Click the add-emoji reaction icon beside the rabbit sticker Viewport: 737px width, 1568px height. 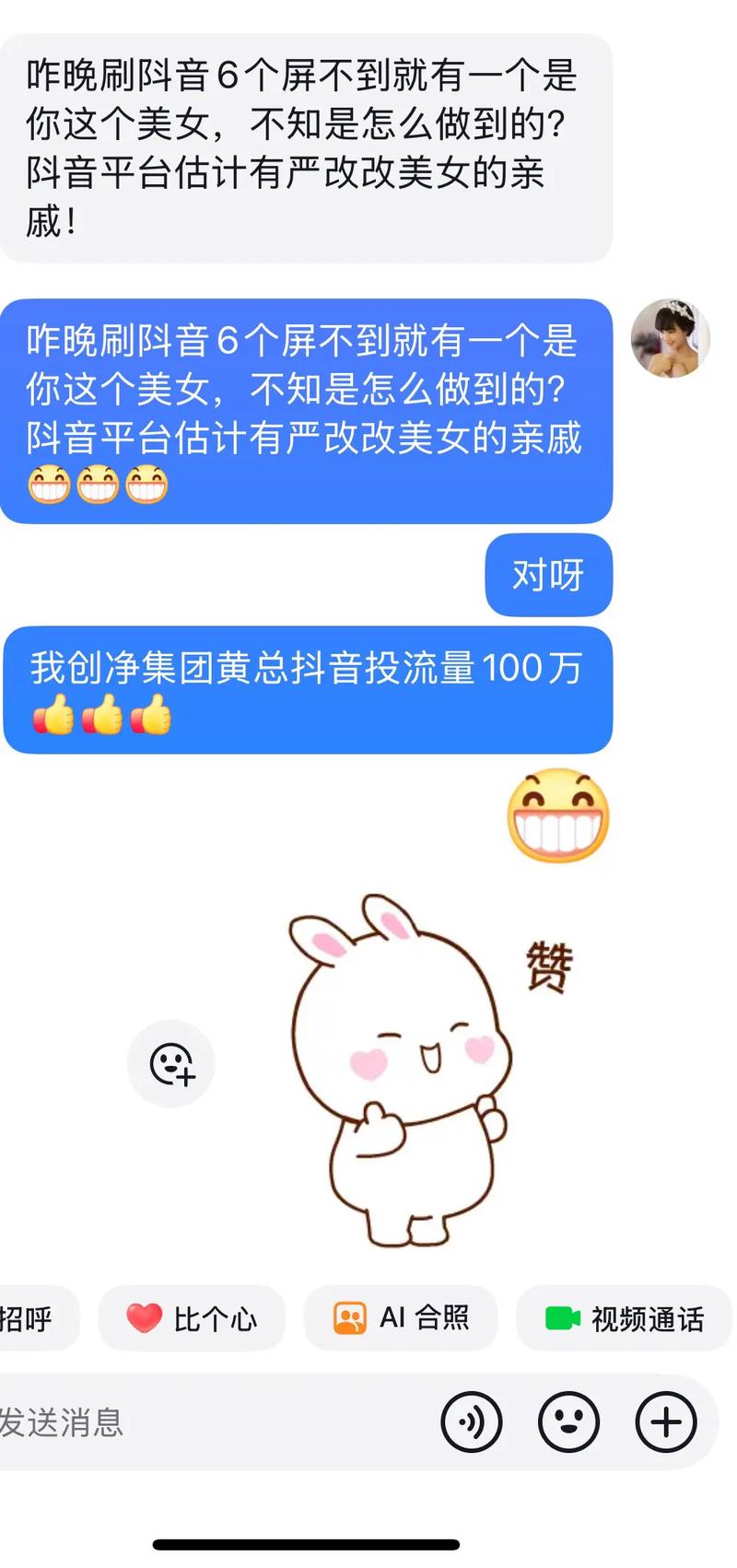coord(170,1063)
